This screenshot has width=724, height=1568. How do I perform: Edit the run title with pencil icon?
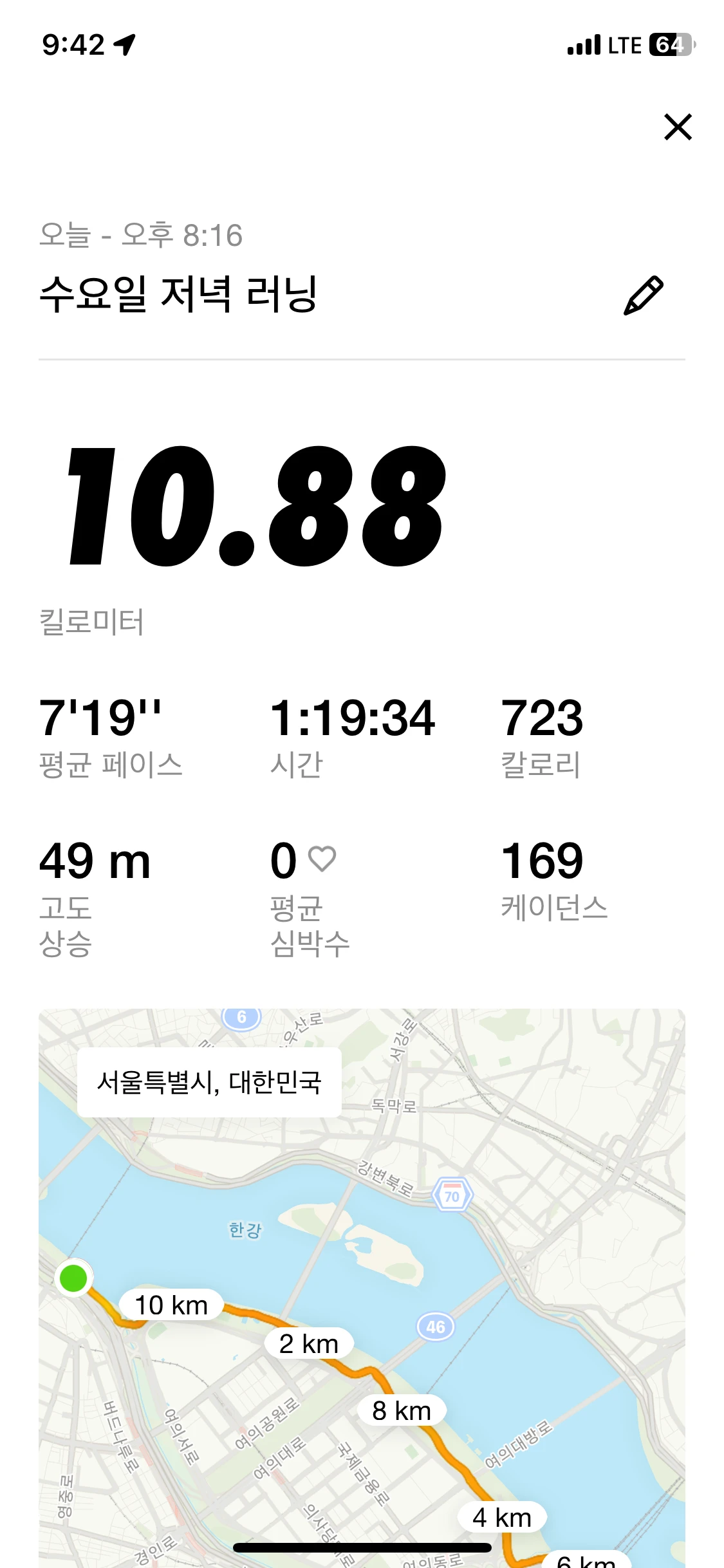644,295
